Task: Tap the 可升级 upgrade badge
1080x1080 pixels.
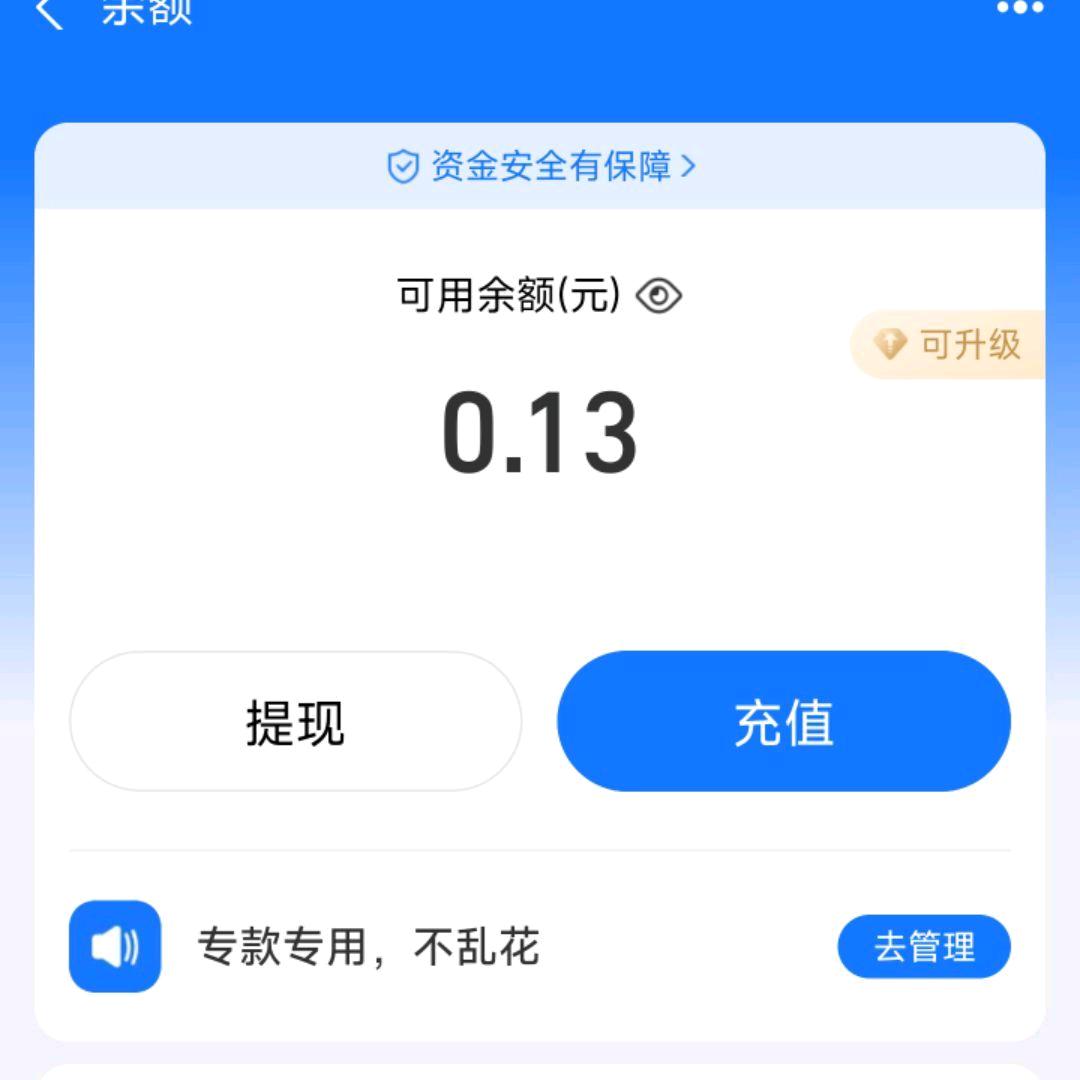Action: 948,345
